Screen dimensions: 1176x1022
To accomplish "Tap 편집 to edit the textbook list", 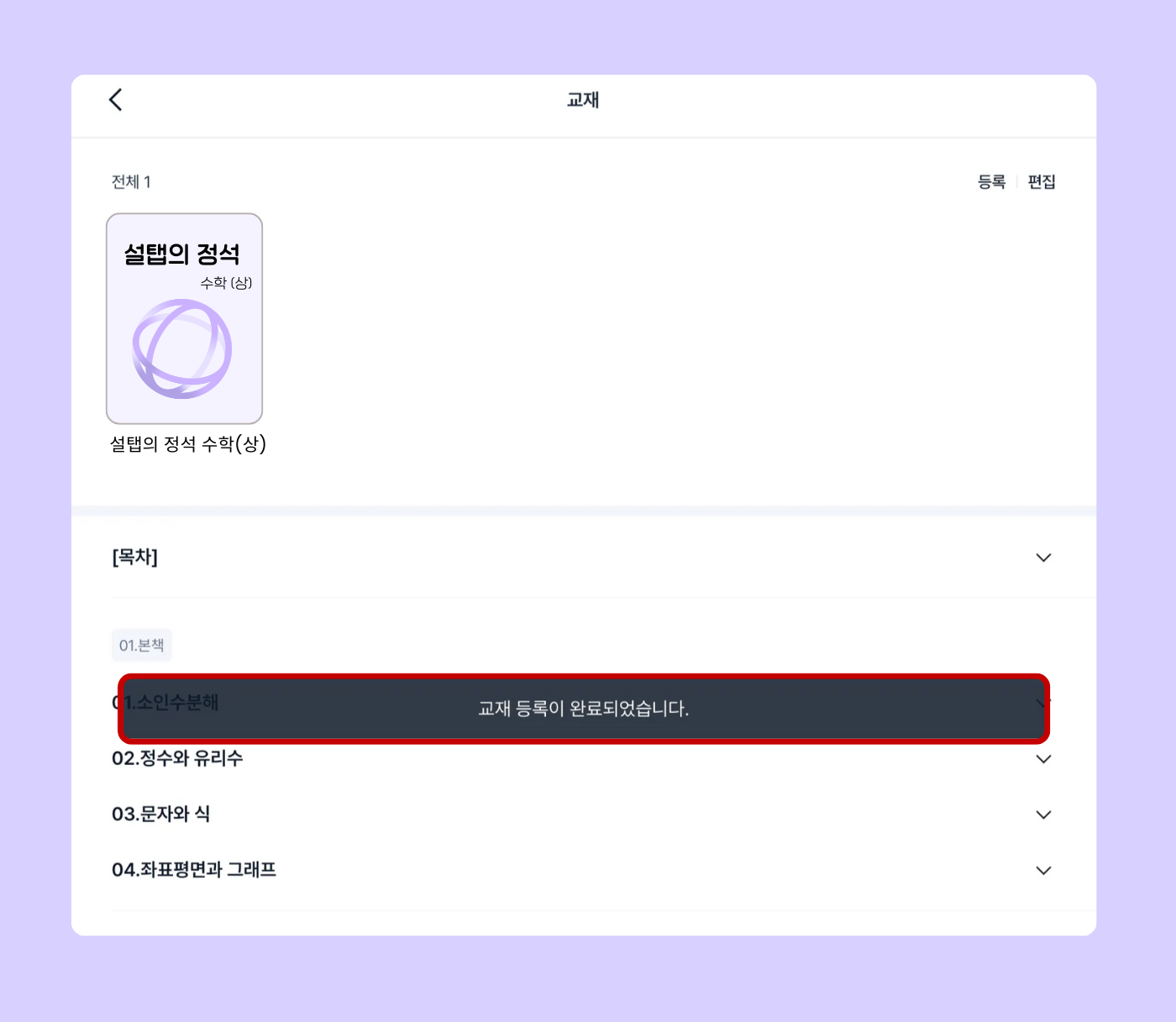I will click(x=1042, y=182).
